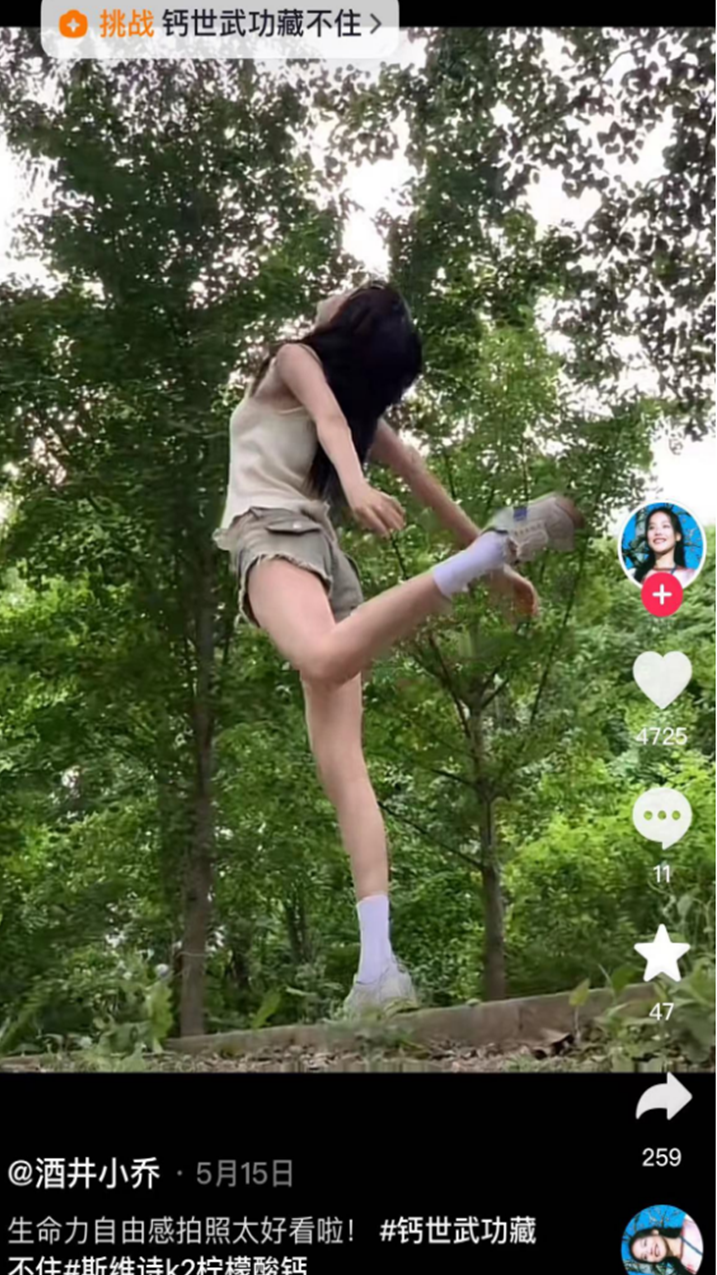Viewport: 717px width, 1275px height.
Task: Open the @酒井小乔 username link
Action: [84, 1173]
